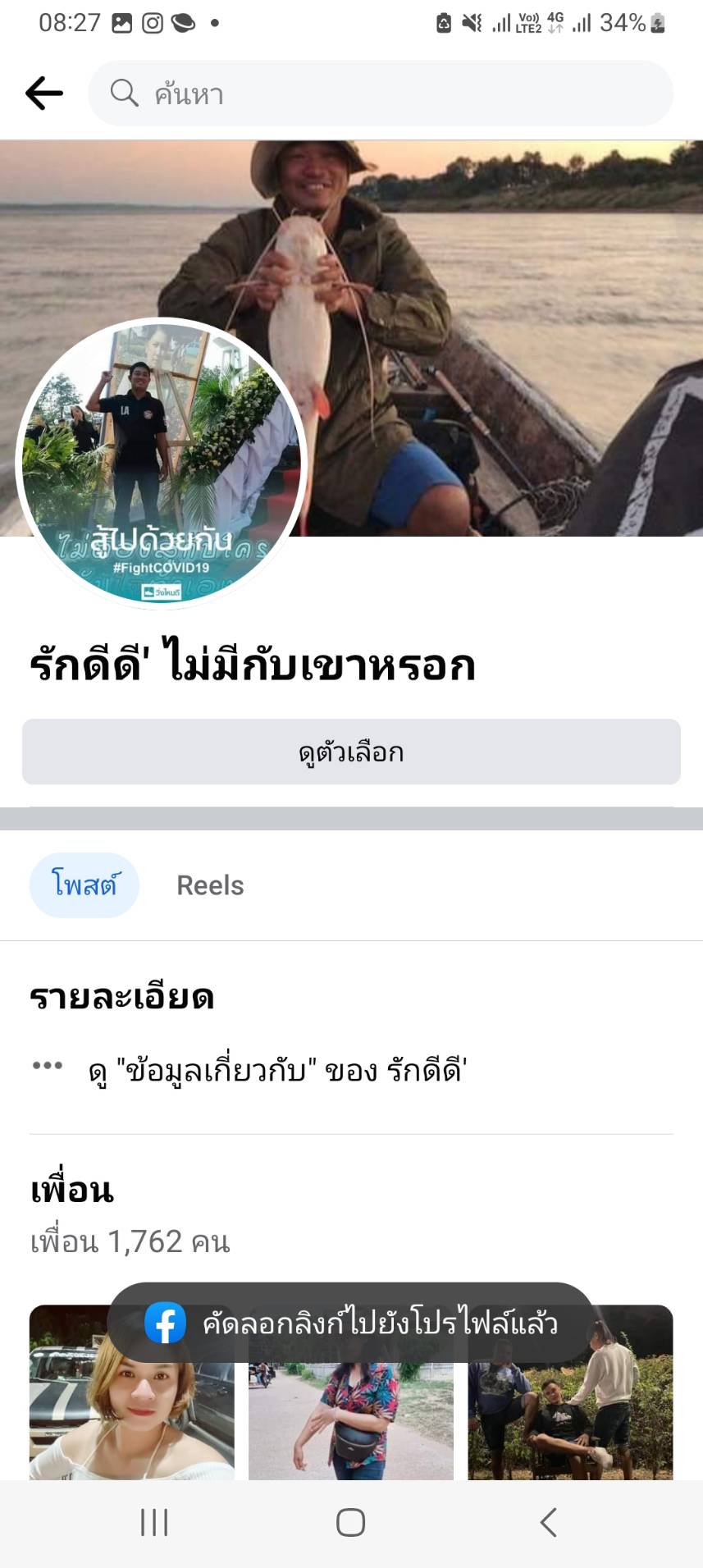Viewport: 703px width, 1568px height.
Task: Open friend photo of woman with blonde hair
Action: click(x=131, y=1411)
